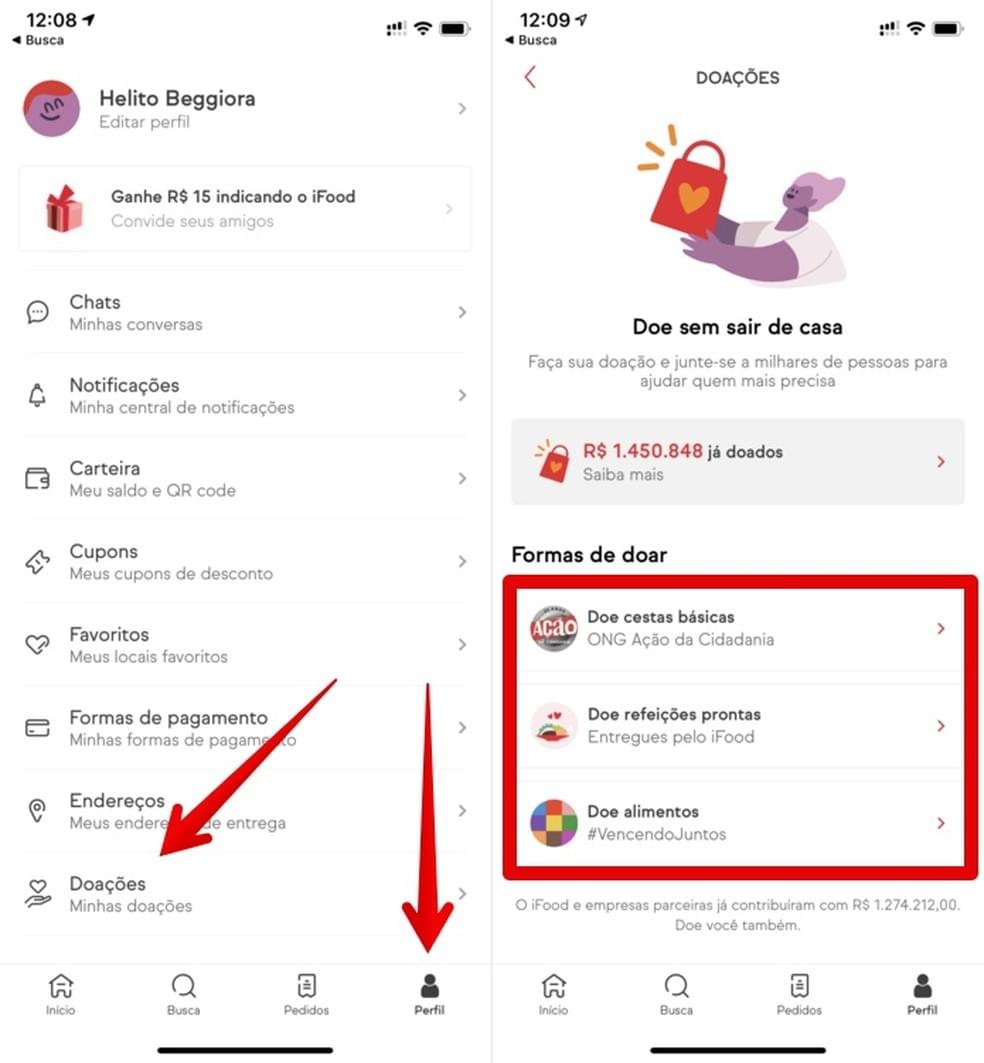Open the Notificações row

pos(245,395)
